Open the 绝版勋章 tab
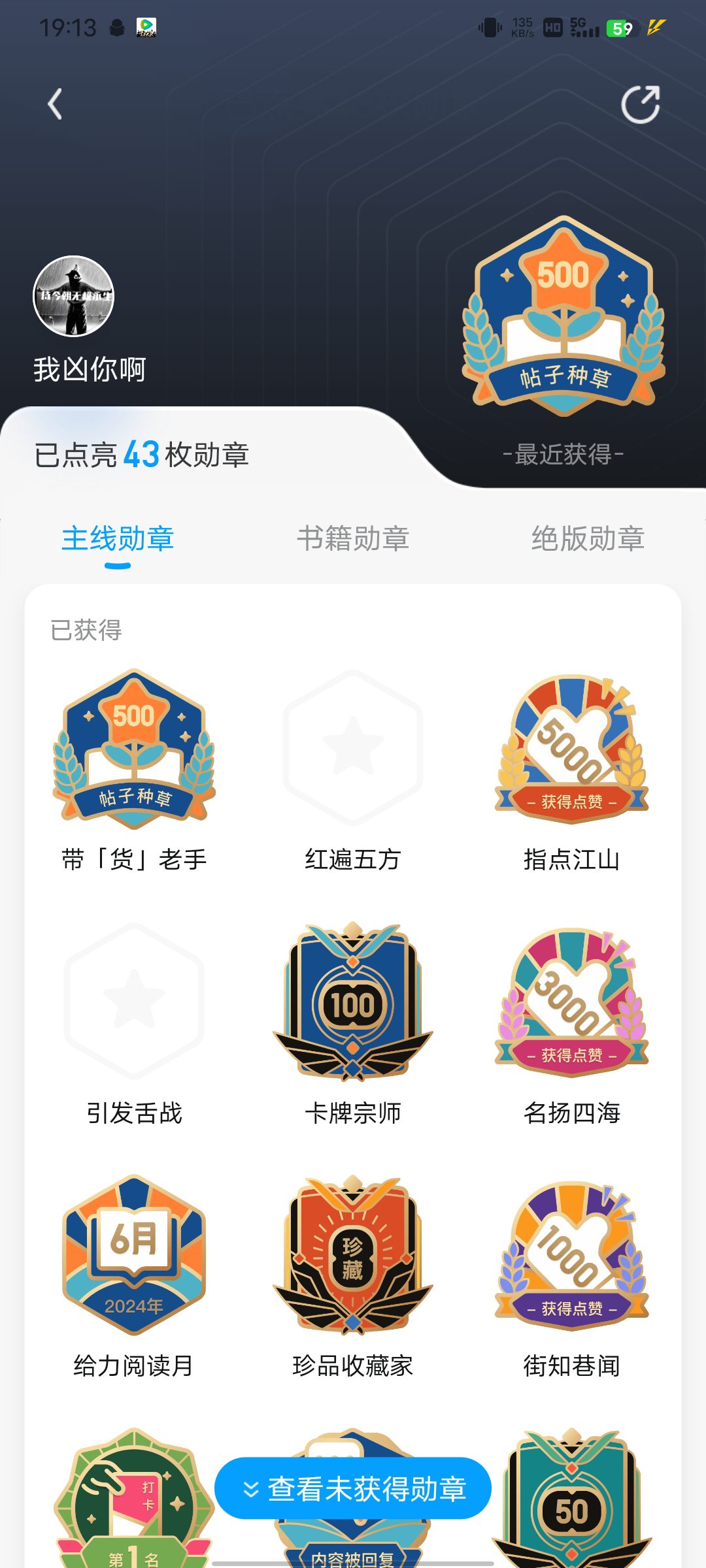The image size is (706, 1568). [588, 538]
